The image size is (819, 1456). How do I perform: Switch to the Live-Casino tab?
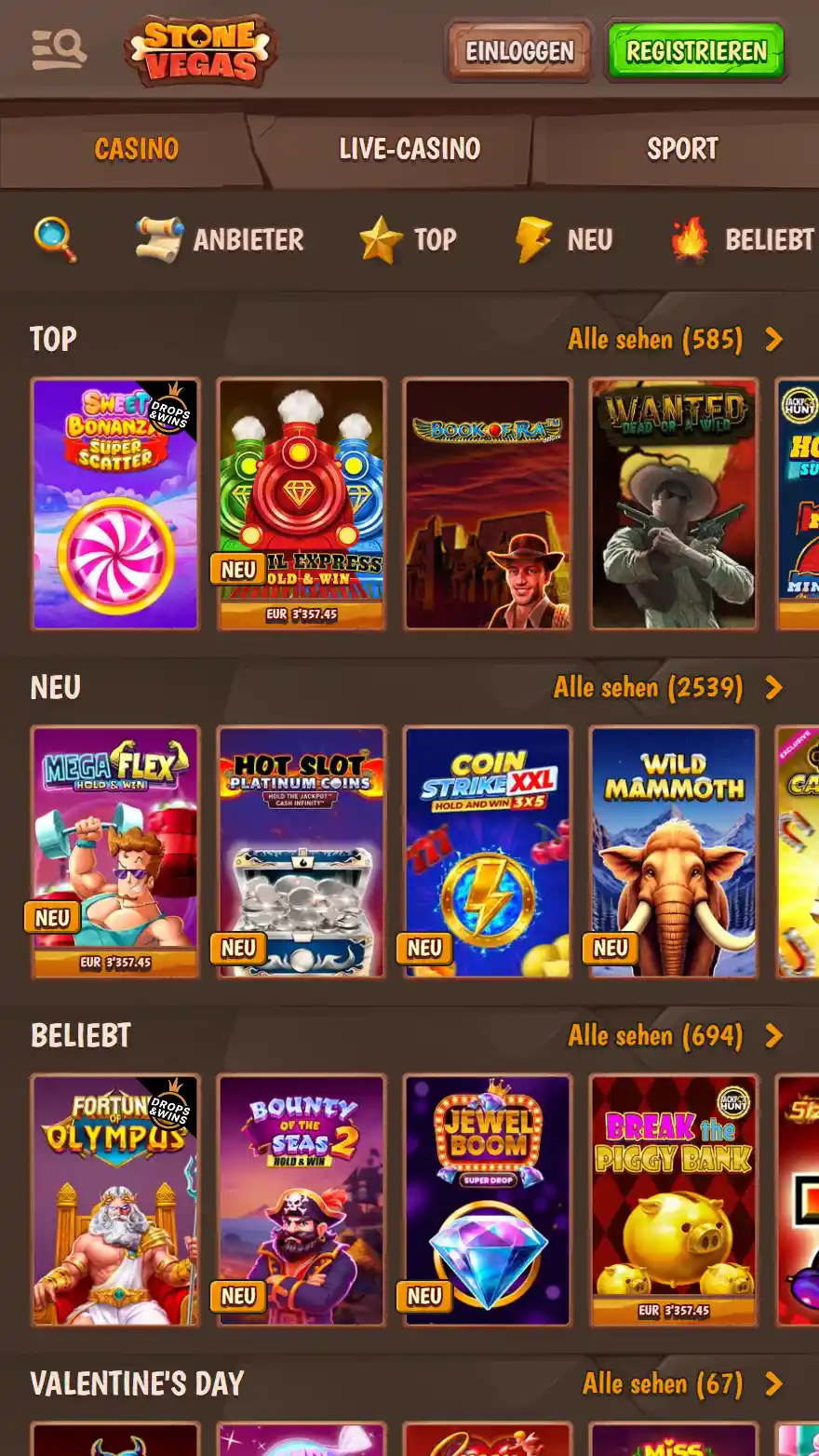pyautogui.click(x=409, y=149)
